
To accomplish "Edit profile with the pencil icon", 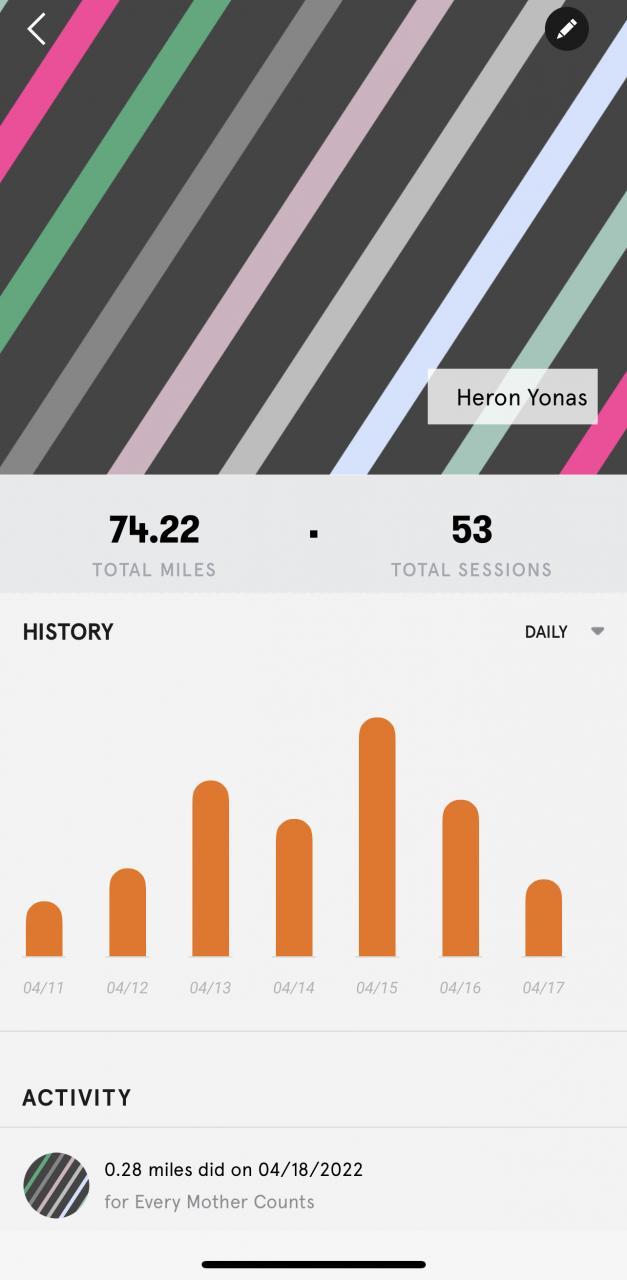I will [x=566, y=30].
